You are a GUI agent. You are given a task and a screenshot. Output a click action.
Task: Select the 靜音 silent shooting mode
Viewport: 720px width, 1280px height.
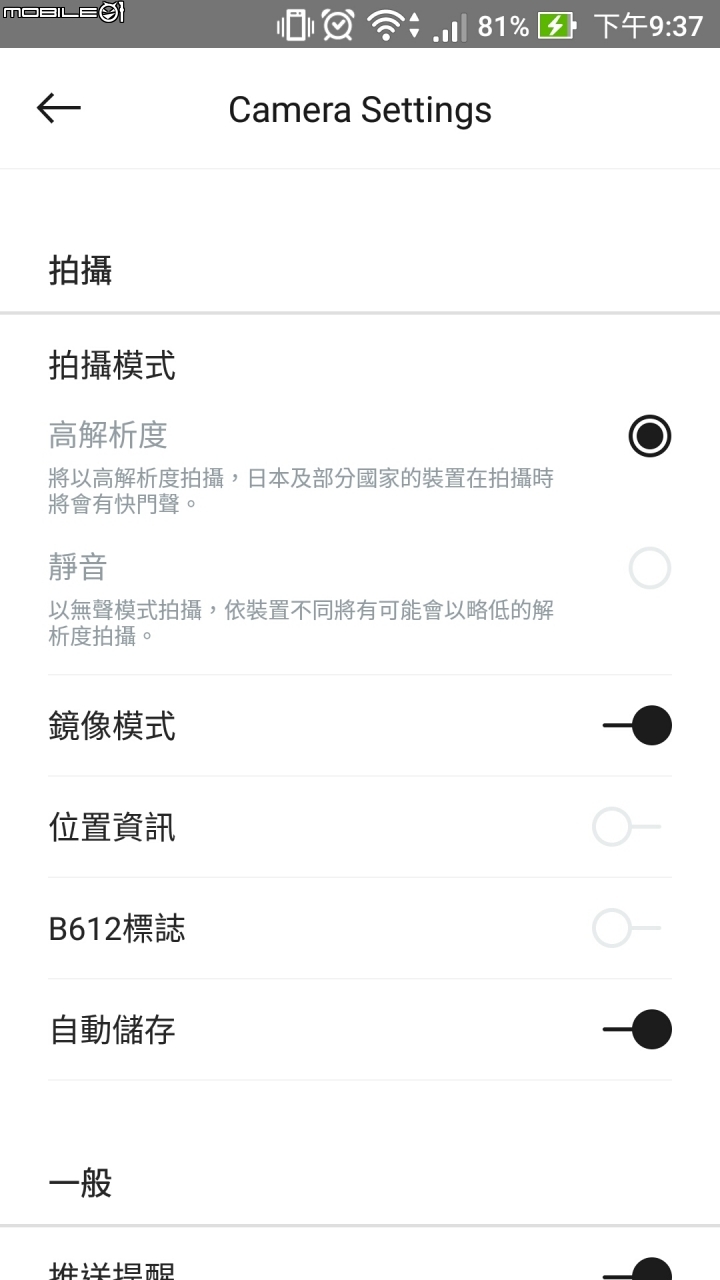649,569
